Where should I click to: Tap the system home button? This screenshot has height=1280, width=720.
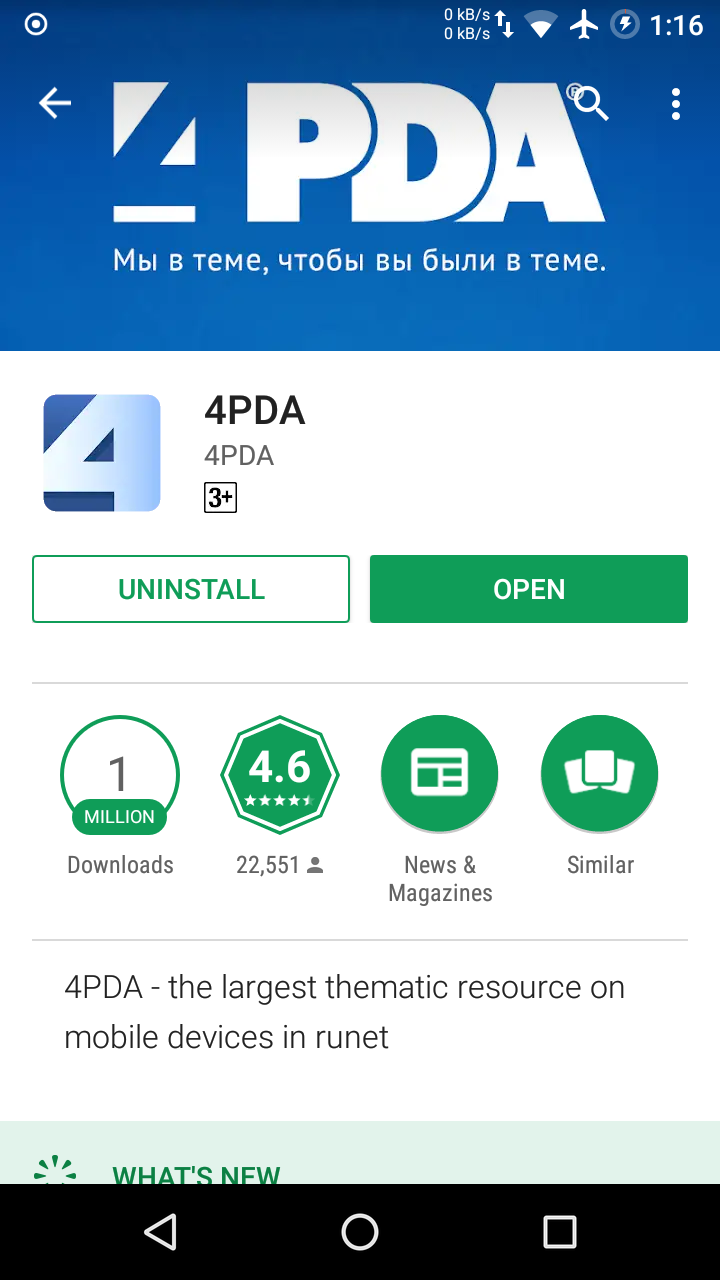pyautogui.click(x=360, y=1232)
